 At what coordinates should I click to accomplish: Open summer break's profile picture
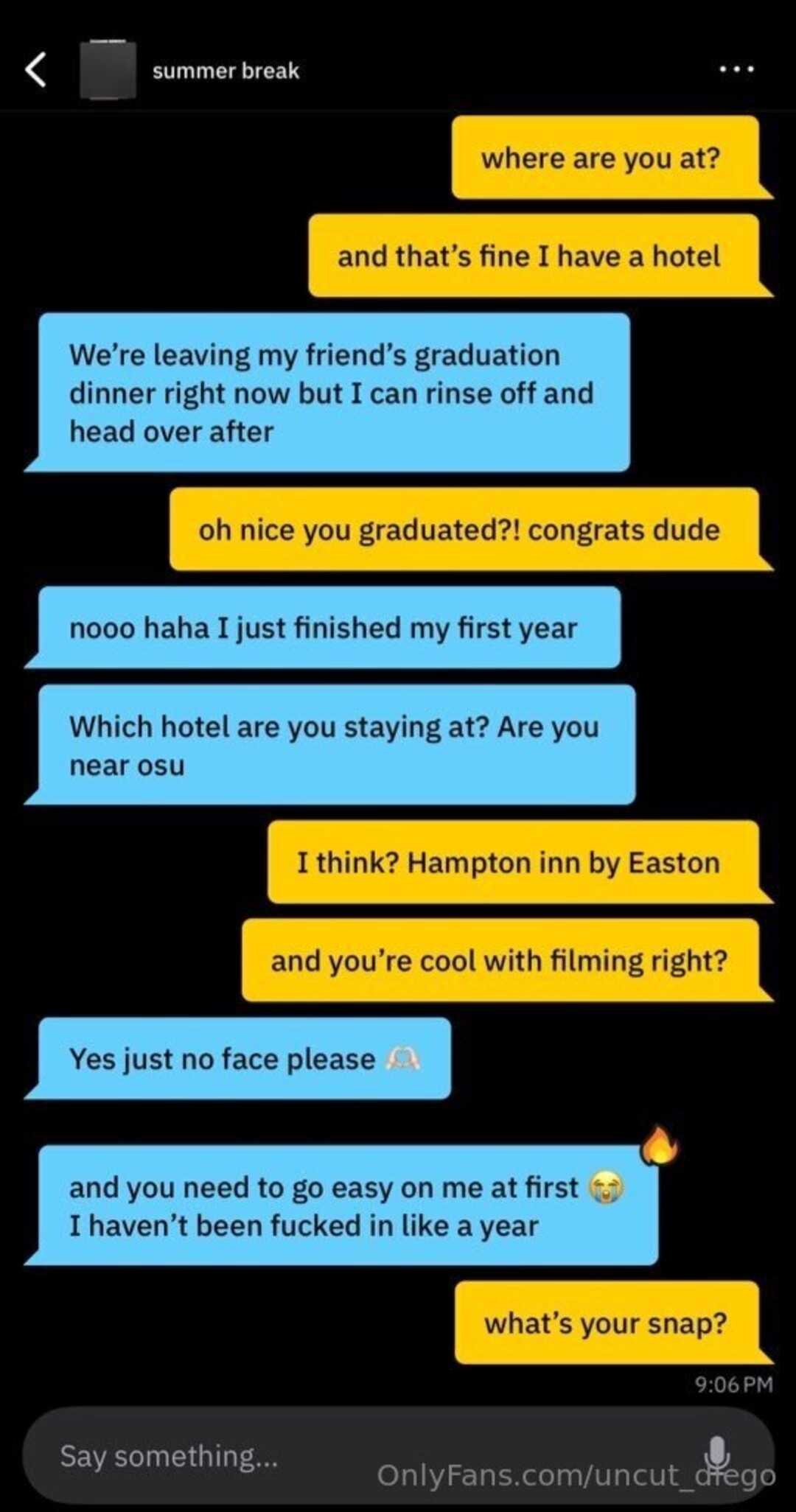click(x=108, y=70)
